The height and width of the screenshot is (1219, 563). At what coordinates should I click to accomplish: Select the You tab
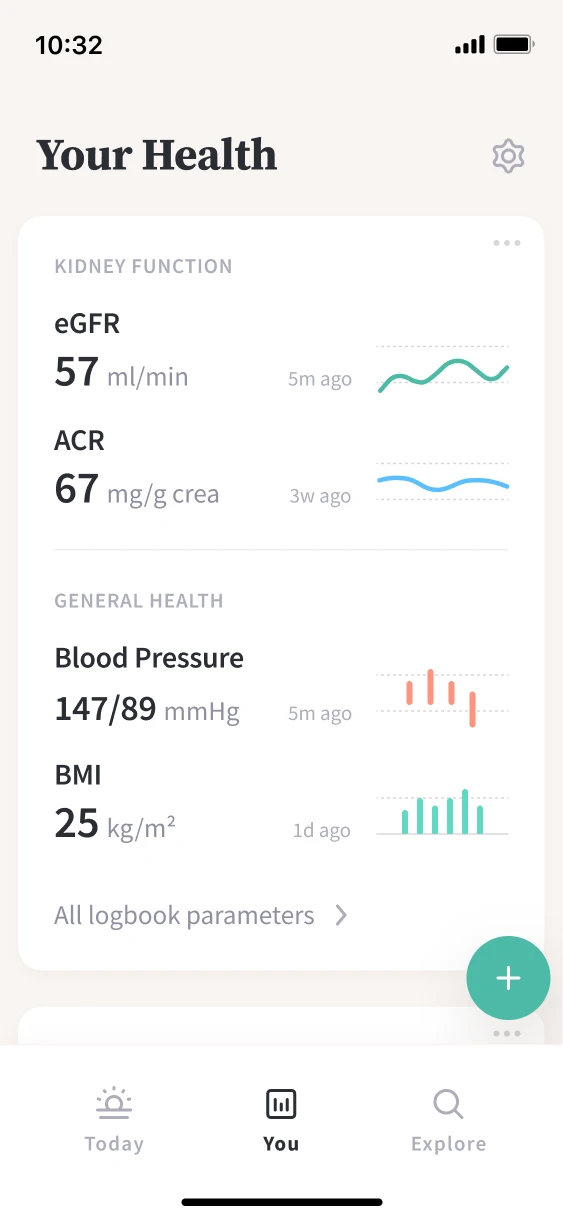click(x=281, y=1121)
